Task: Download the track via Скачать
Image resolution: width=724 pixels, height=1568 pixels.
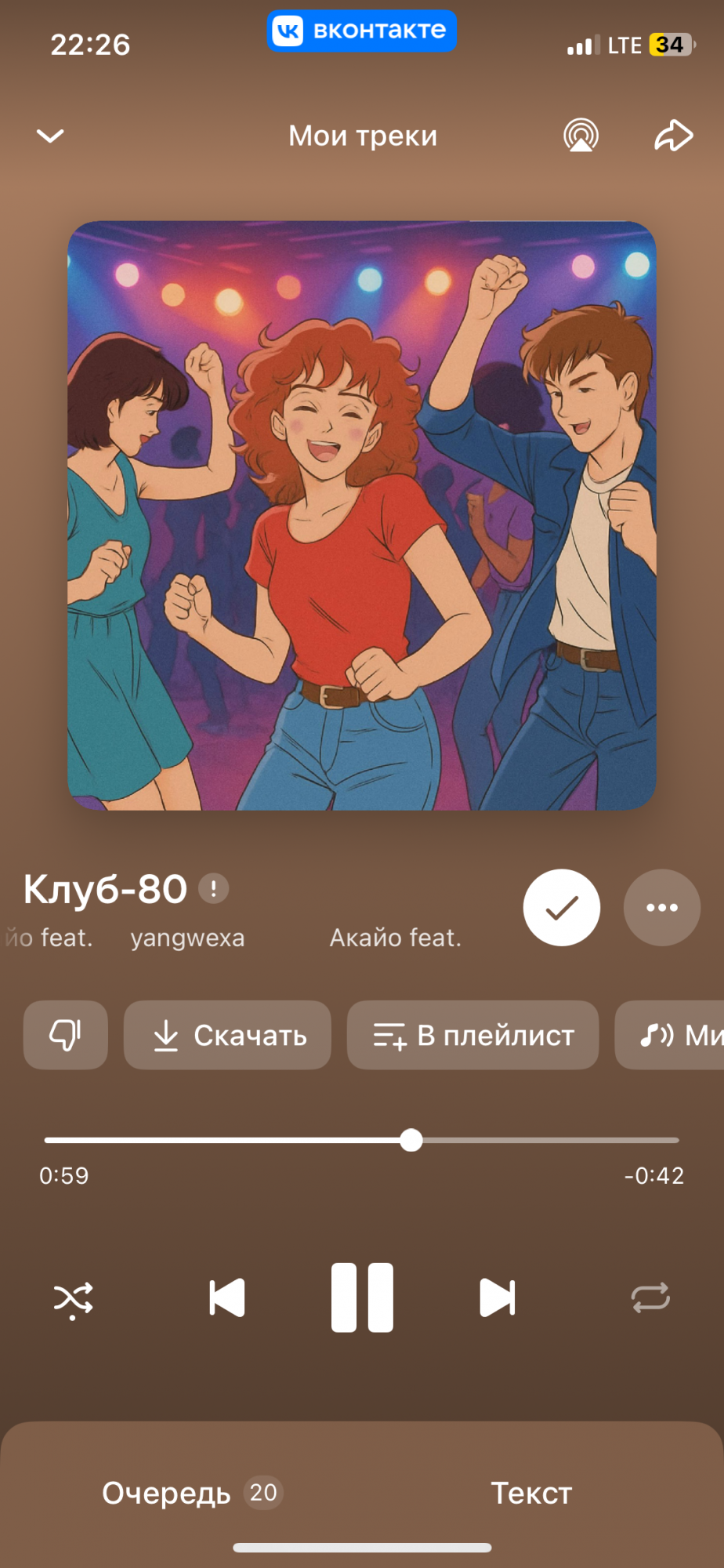Action: [227, 1035]
